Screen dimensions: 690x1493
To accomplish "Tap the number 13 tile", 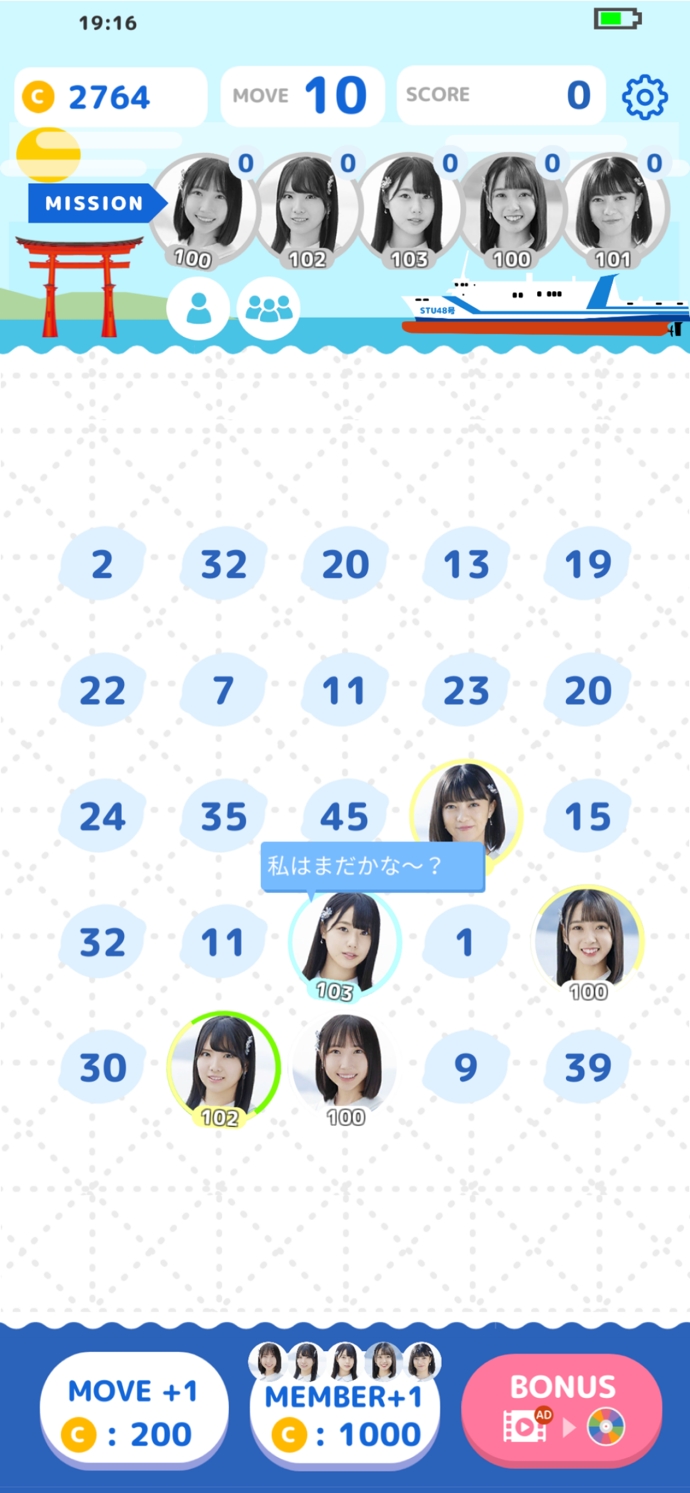I will (x=466, y=565).
